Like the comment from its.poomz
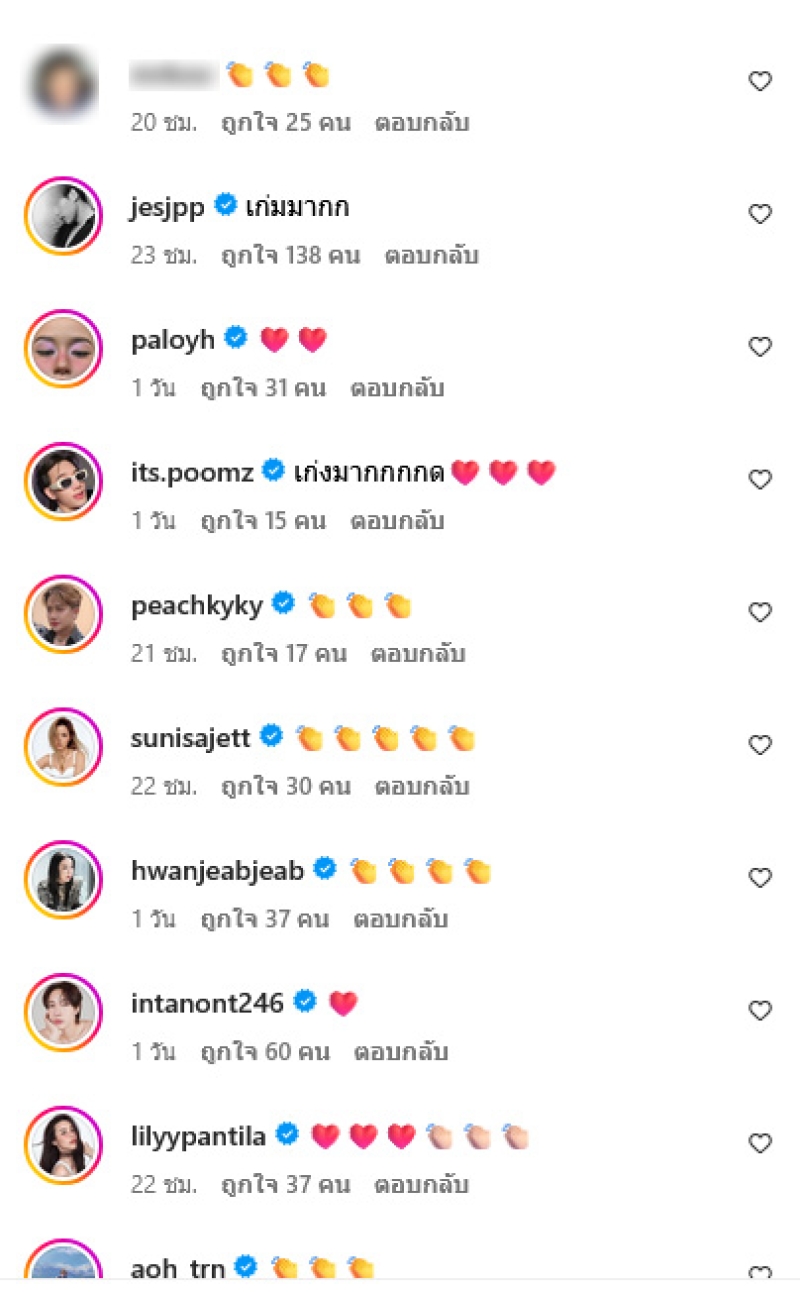This screenshot has width=800, height=1292. 760,480
